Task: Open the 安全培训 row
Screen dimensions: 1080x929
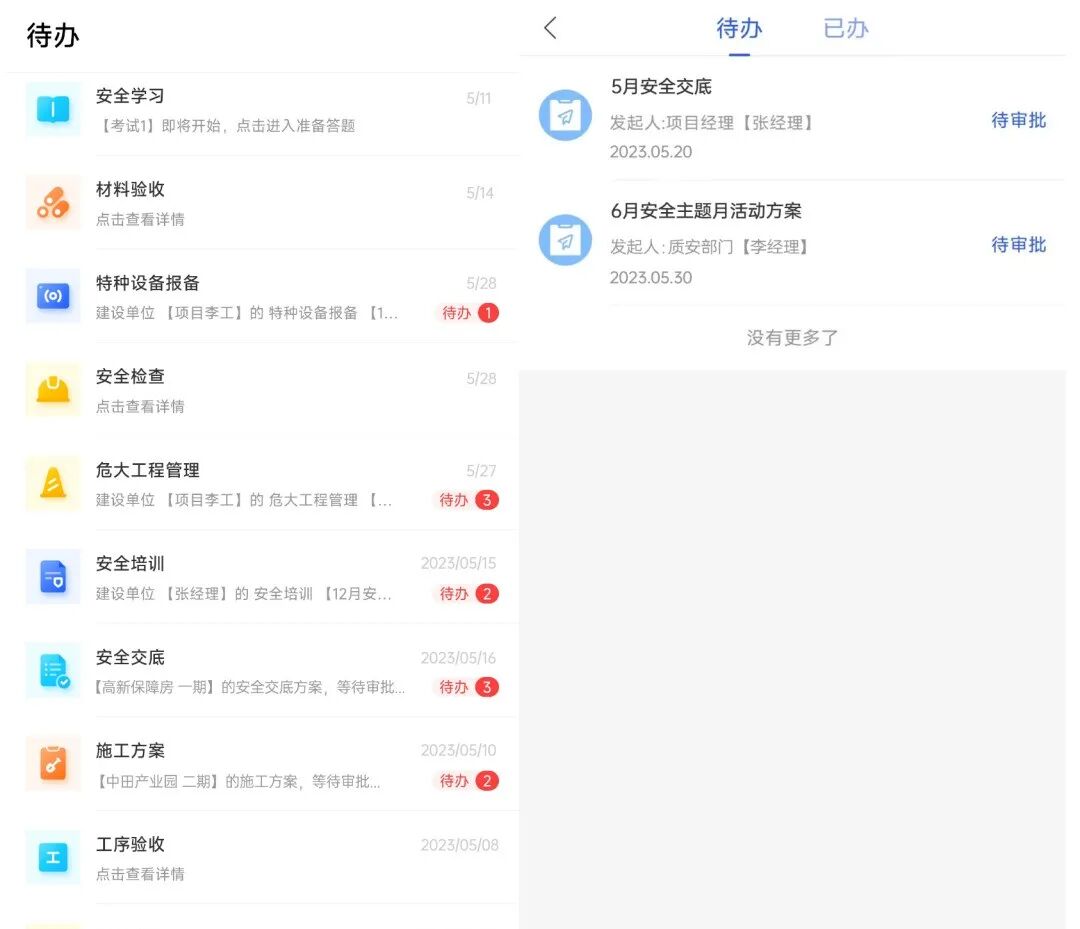Action: click(262, 578)
